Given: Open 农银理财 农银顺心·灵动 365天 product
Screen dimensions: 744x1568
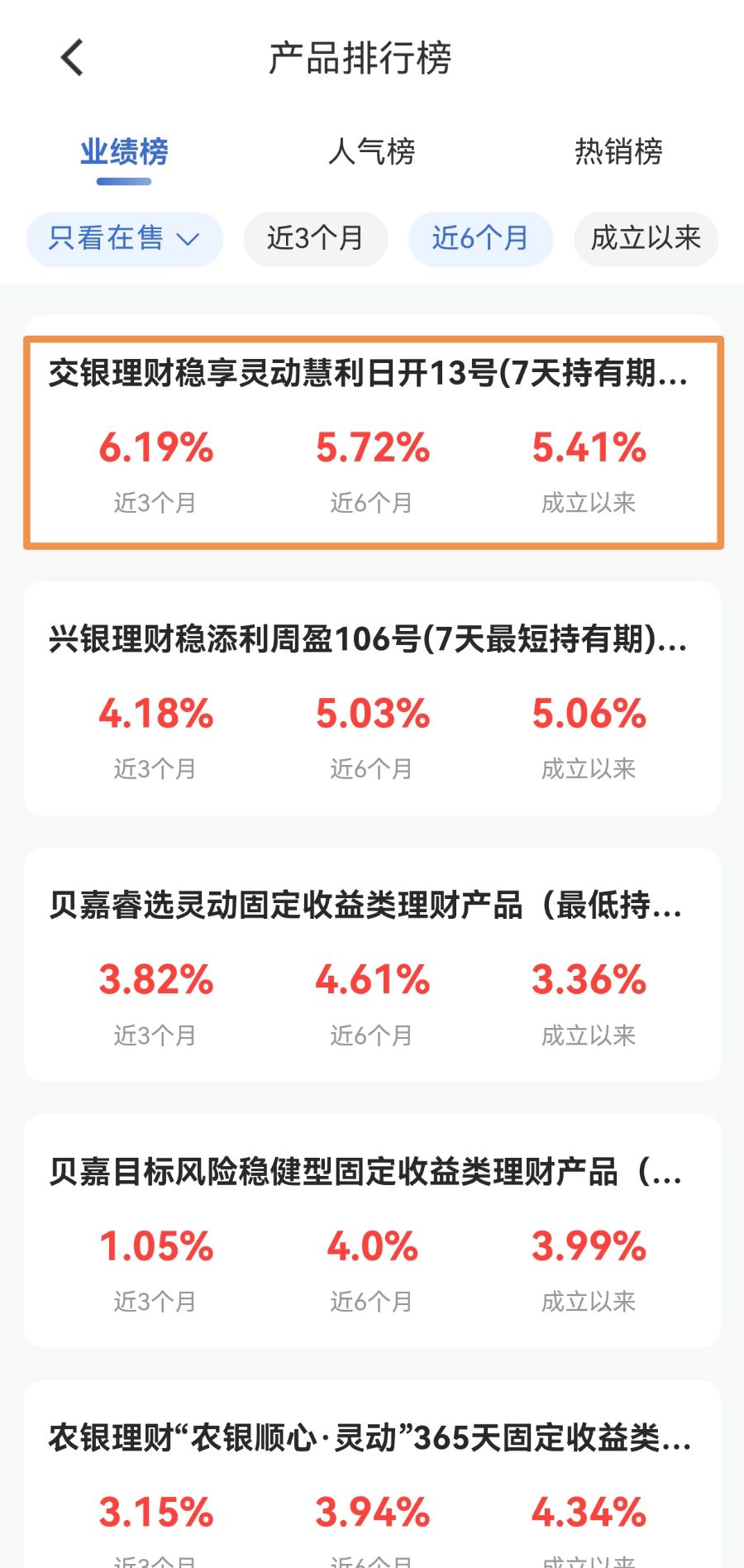Looking at the screenshot, I should coord(372,1475).
